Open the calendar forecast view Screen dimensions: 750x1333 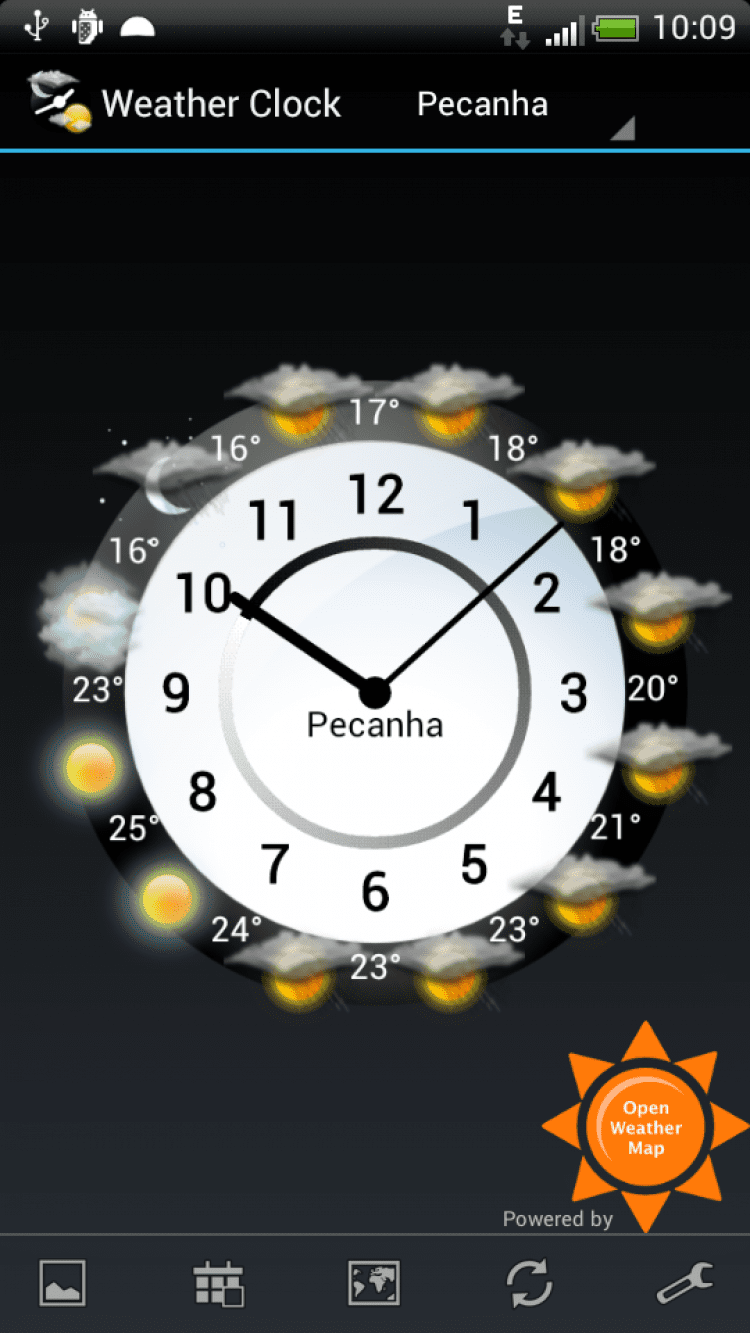click(218, 1282)
